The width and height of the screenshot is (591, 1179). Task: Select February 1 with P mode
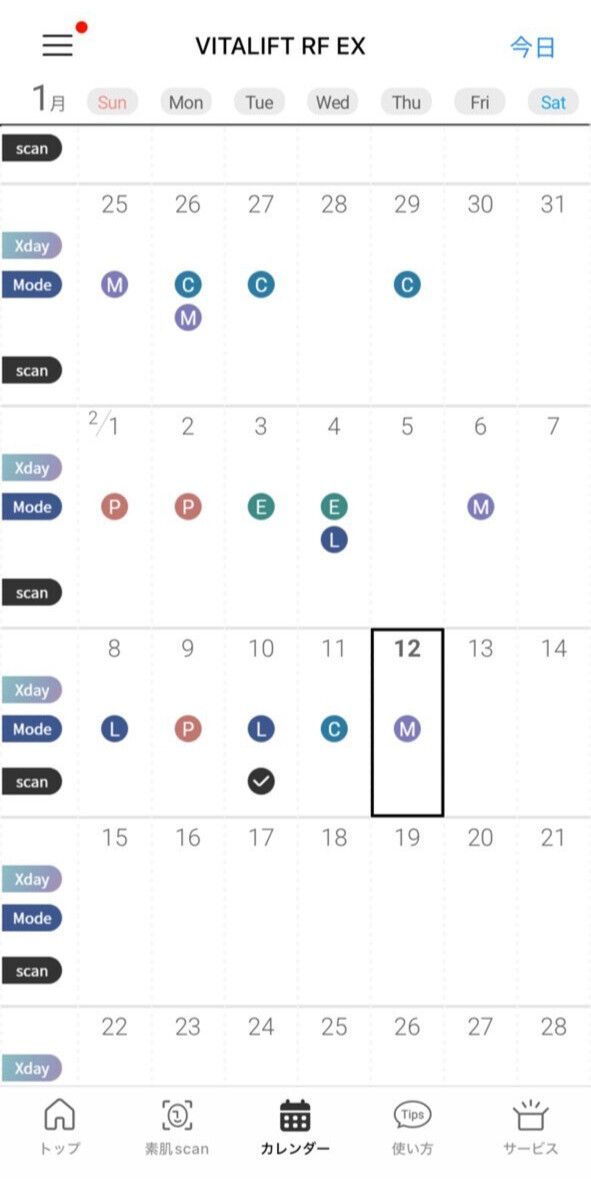point(114,516)
